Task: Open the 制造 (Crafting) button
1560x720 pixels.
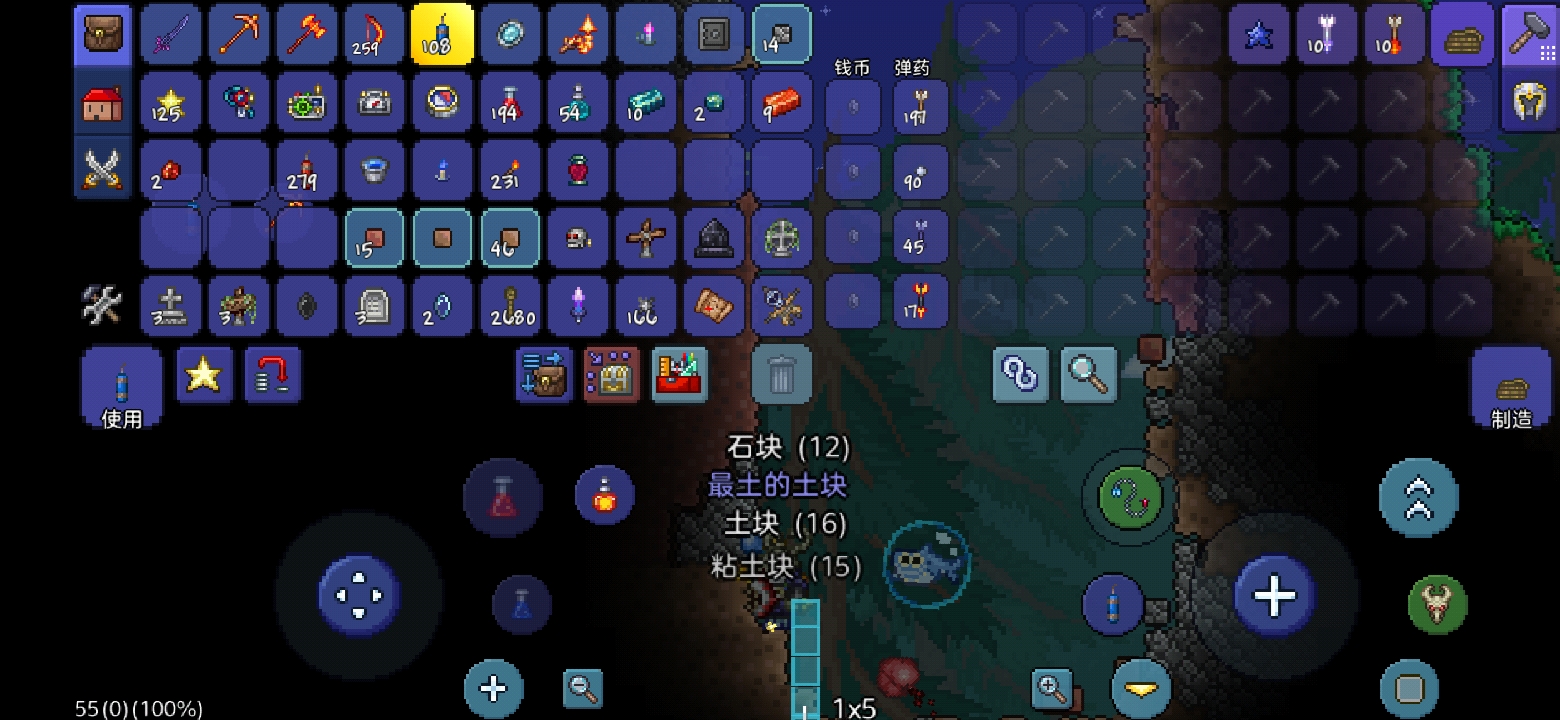Action: pyautogui.click(x=1510, y=389)
